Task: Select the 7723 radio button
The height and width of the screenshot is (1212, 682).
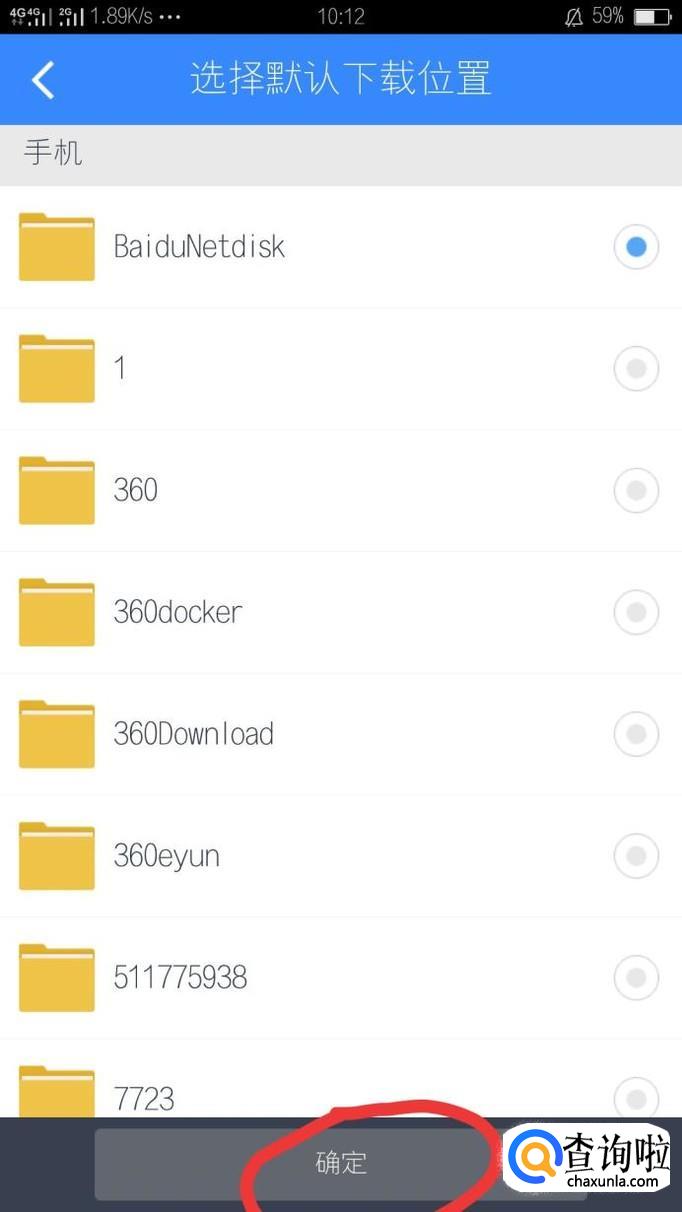Action: [636, 1097]
